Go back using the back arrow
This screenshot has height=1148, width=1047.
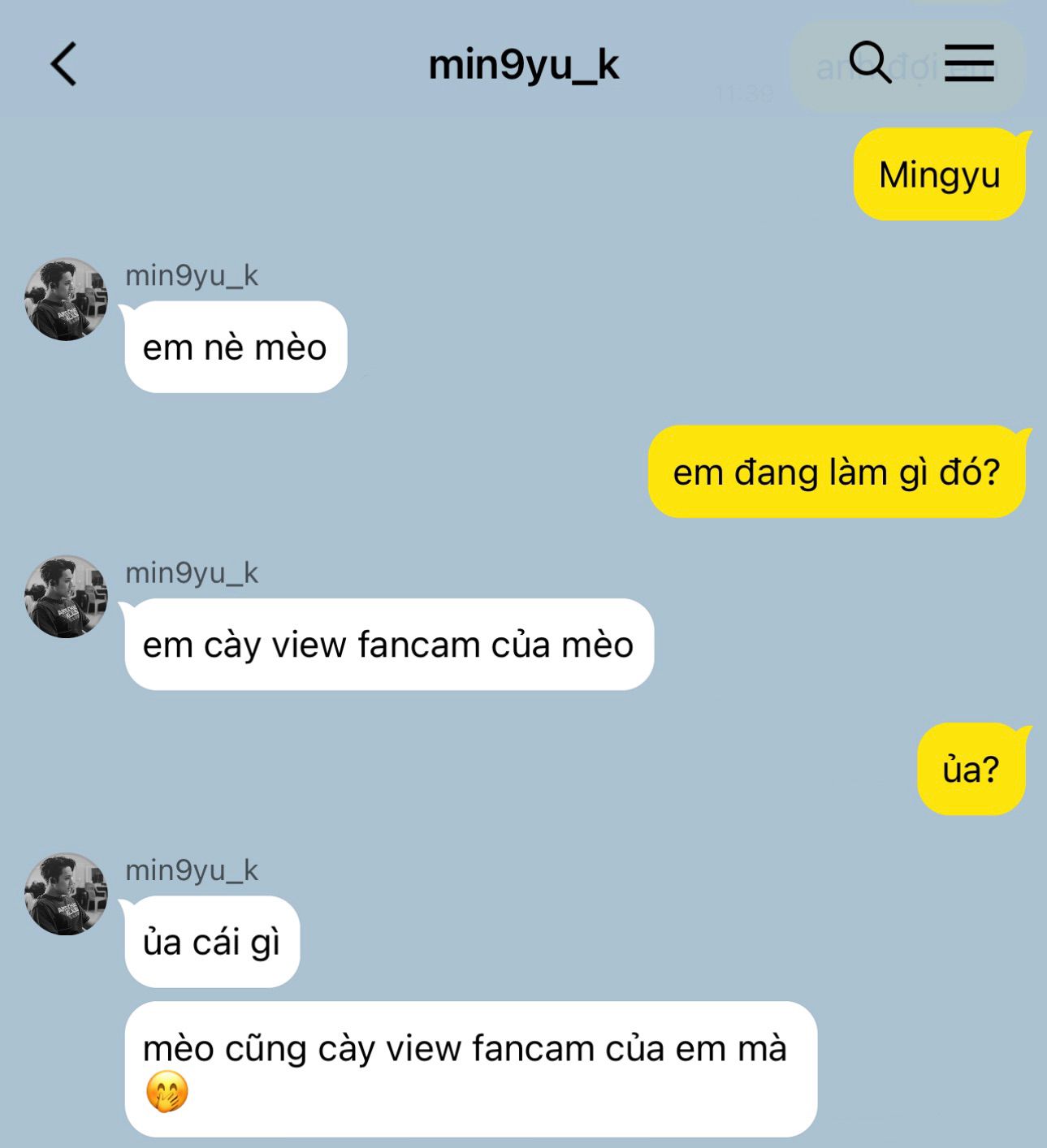[x=63, y=64]
